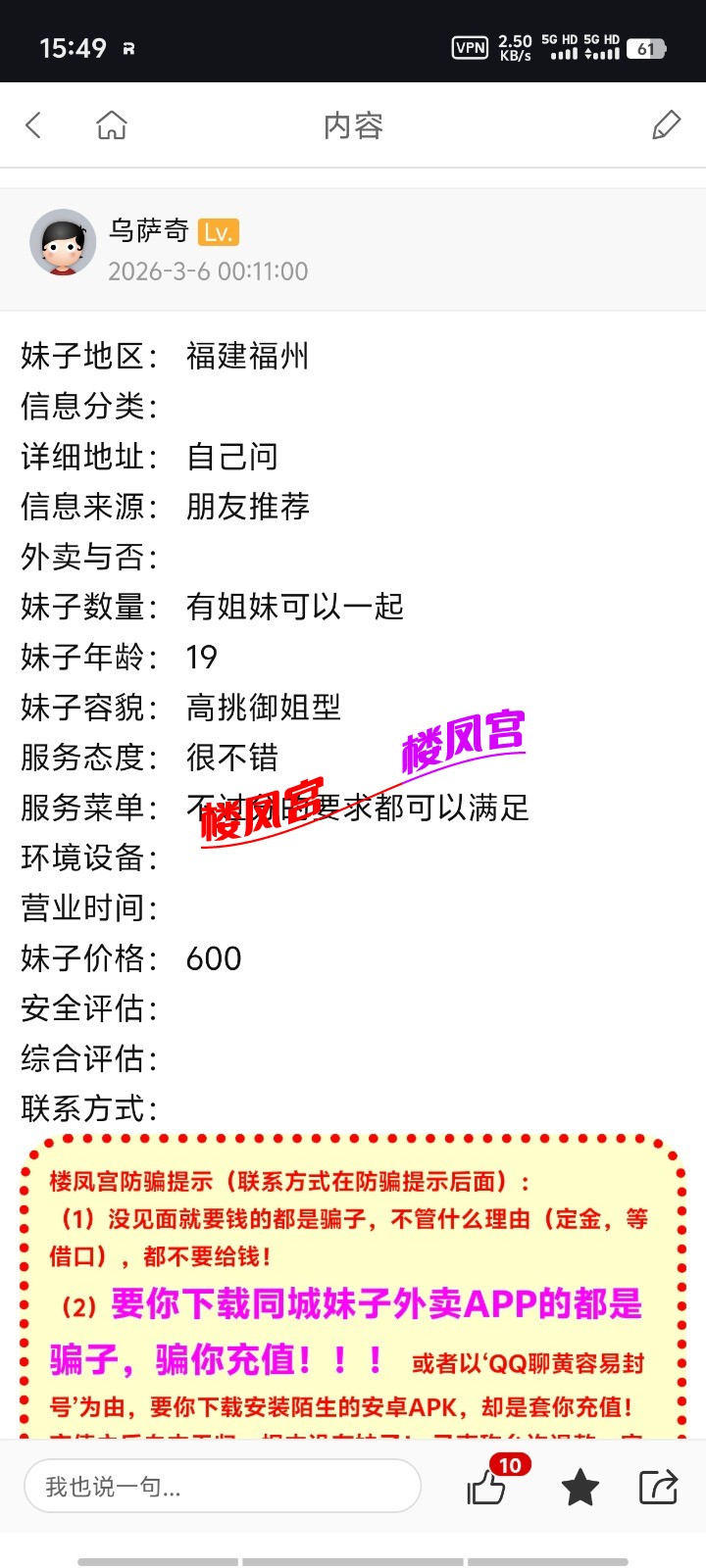Share this post
The width and height of the screenshot is (706, 1568).
coord(657,1487)
